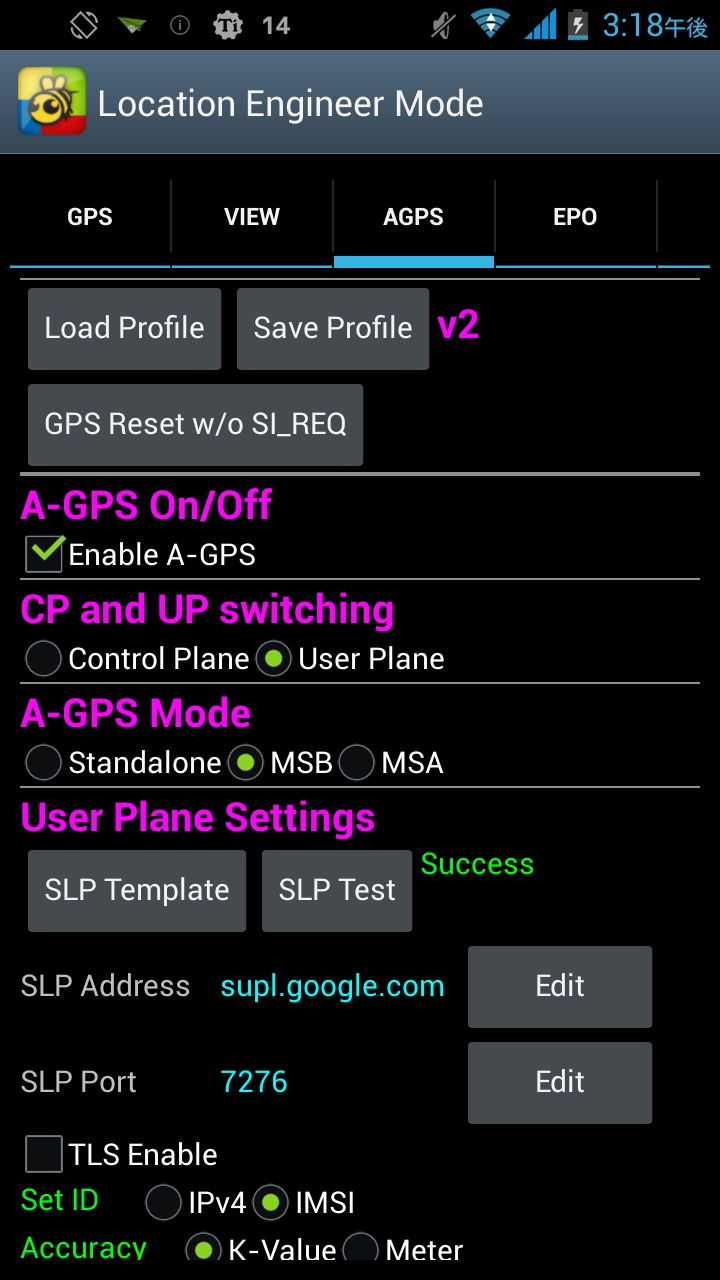Run the SLP Test
This screenshot has height=1280, width=720.
pos(337,890)
